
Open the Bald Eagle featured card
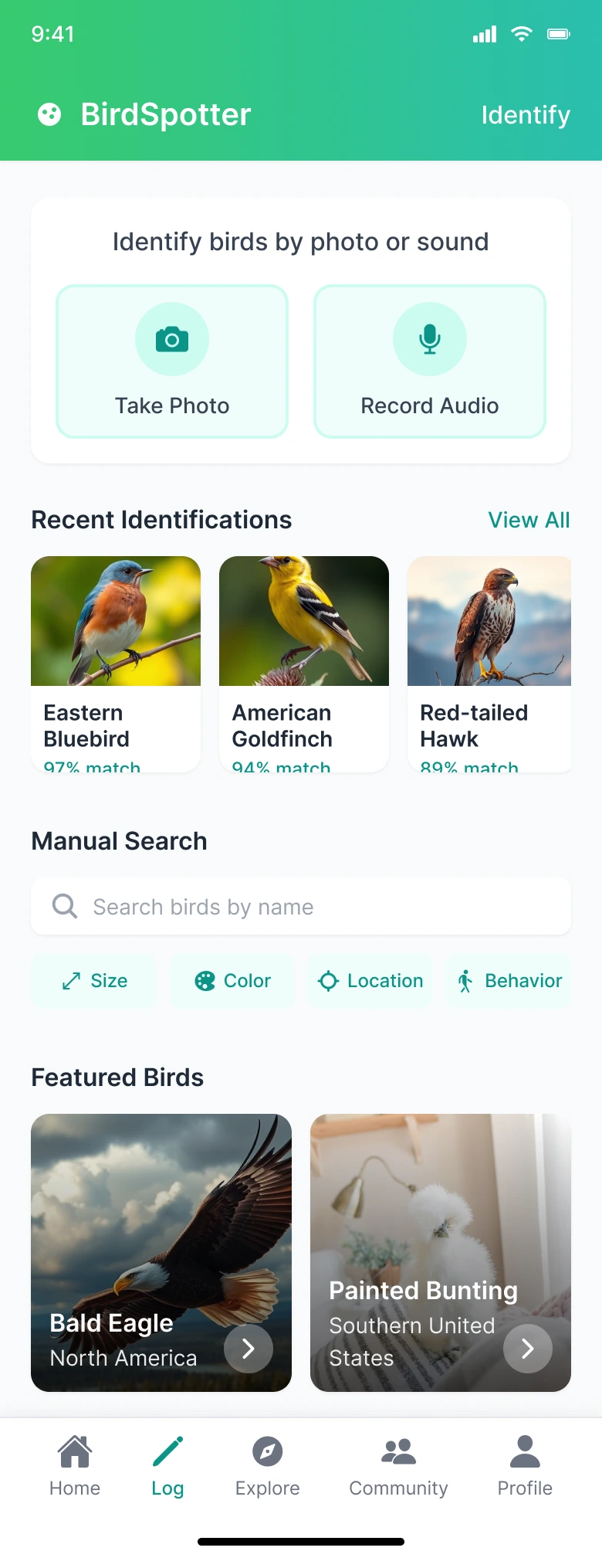[x=161, y=1252]
